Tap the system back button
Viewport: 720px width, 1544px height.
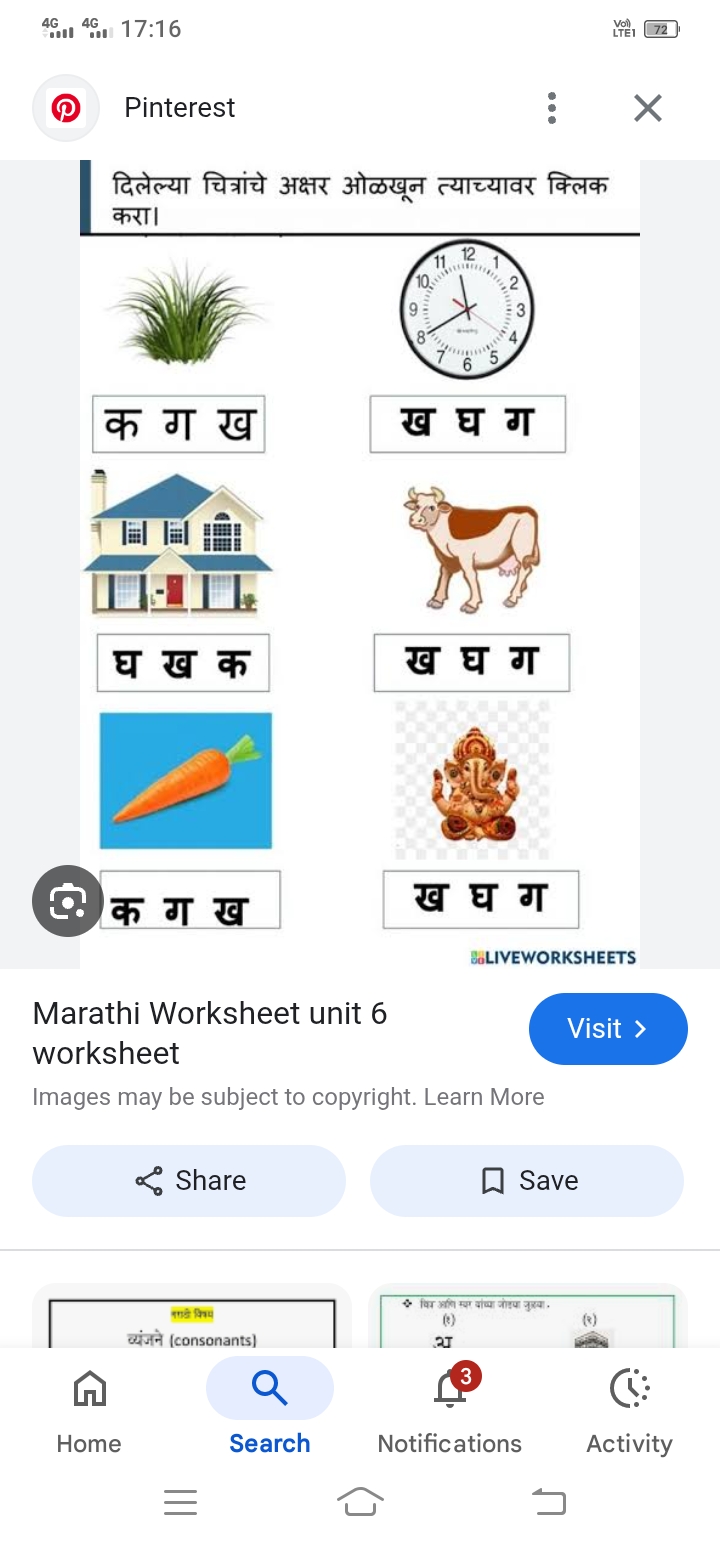pos(548,1502)
